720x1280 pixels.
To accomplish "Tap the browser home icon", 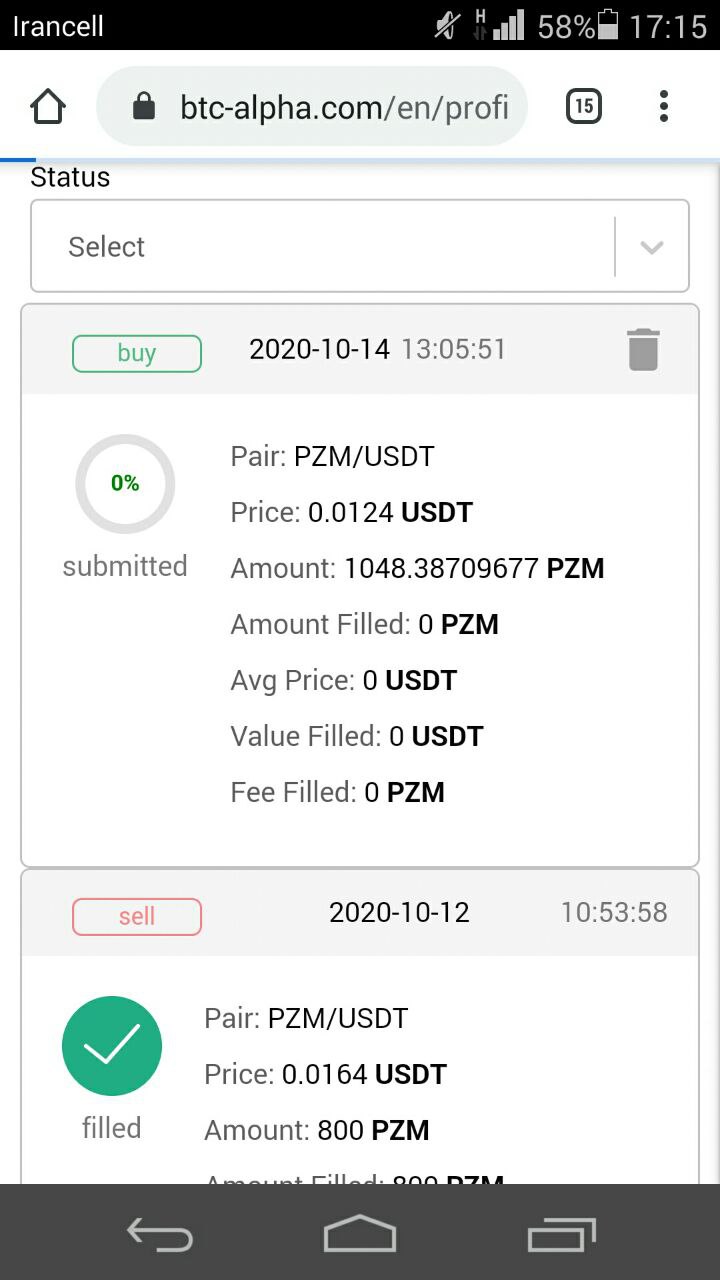I will pyautogui.click(x=48, y=106).
